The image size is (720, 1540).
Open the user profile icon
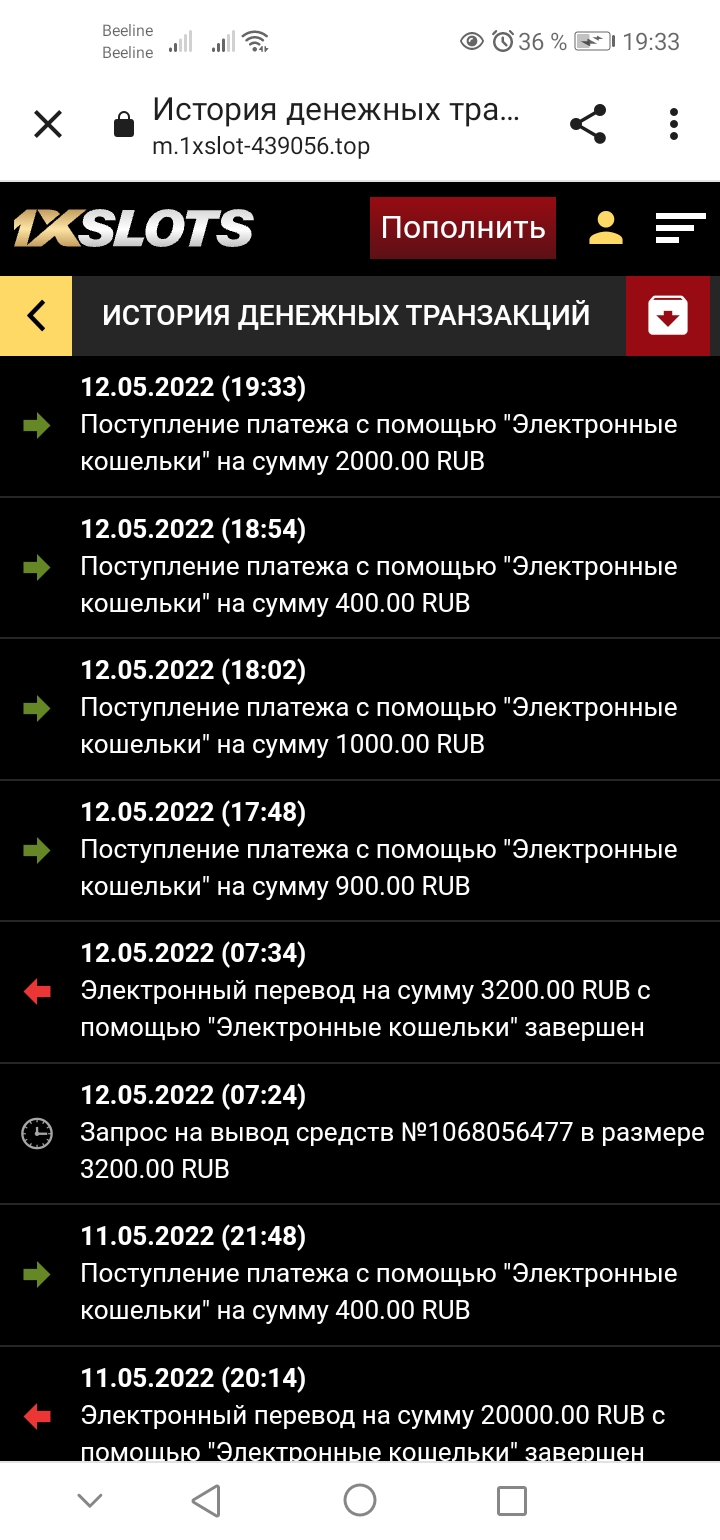pyautogui.click(x=606, y=228)
